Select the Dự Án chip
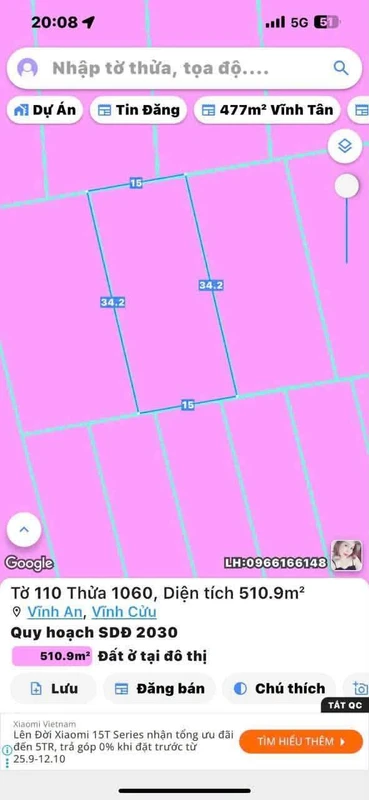 click(45, 110)
